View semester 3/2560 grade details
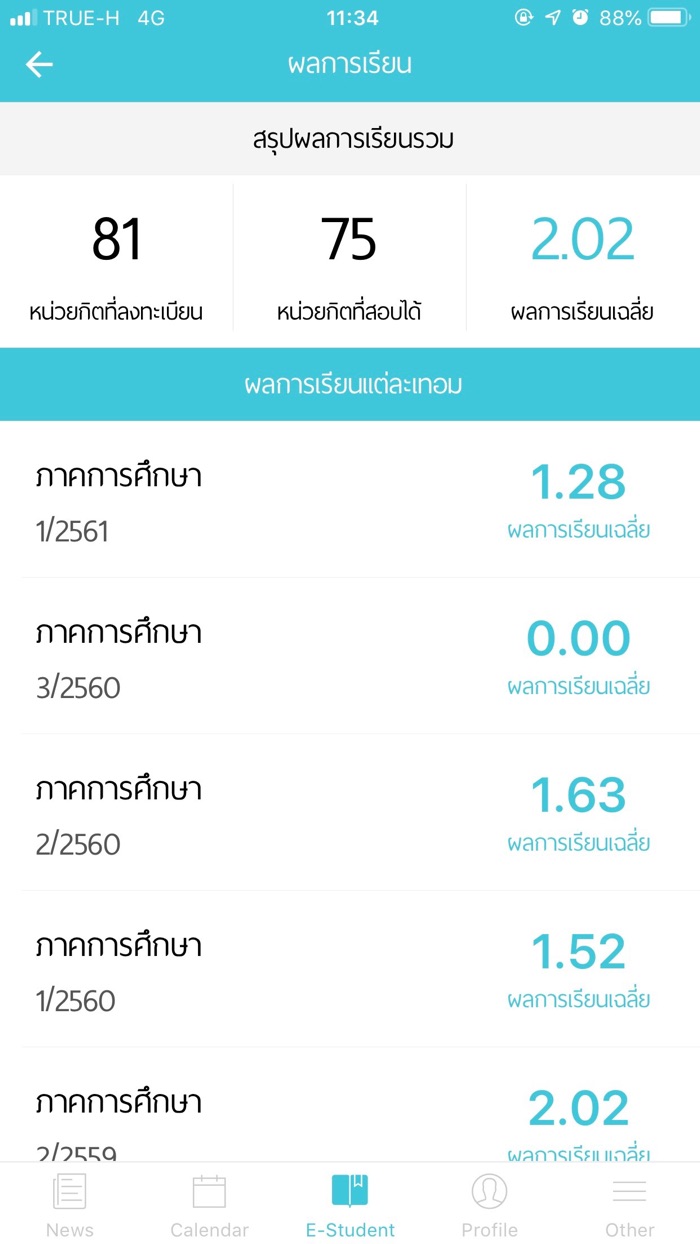This screenshot has height=1244, width=700. (x=350, y=657)
